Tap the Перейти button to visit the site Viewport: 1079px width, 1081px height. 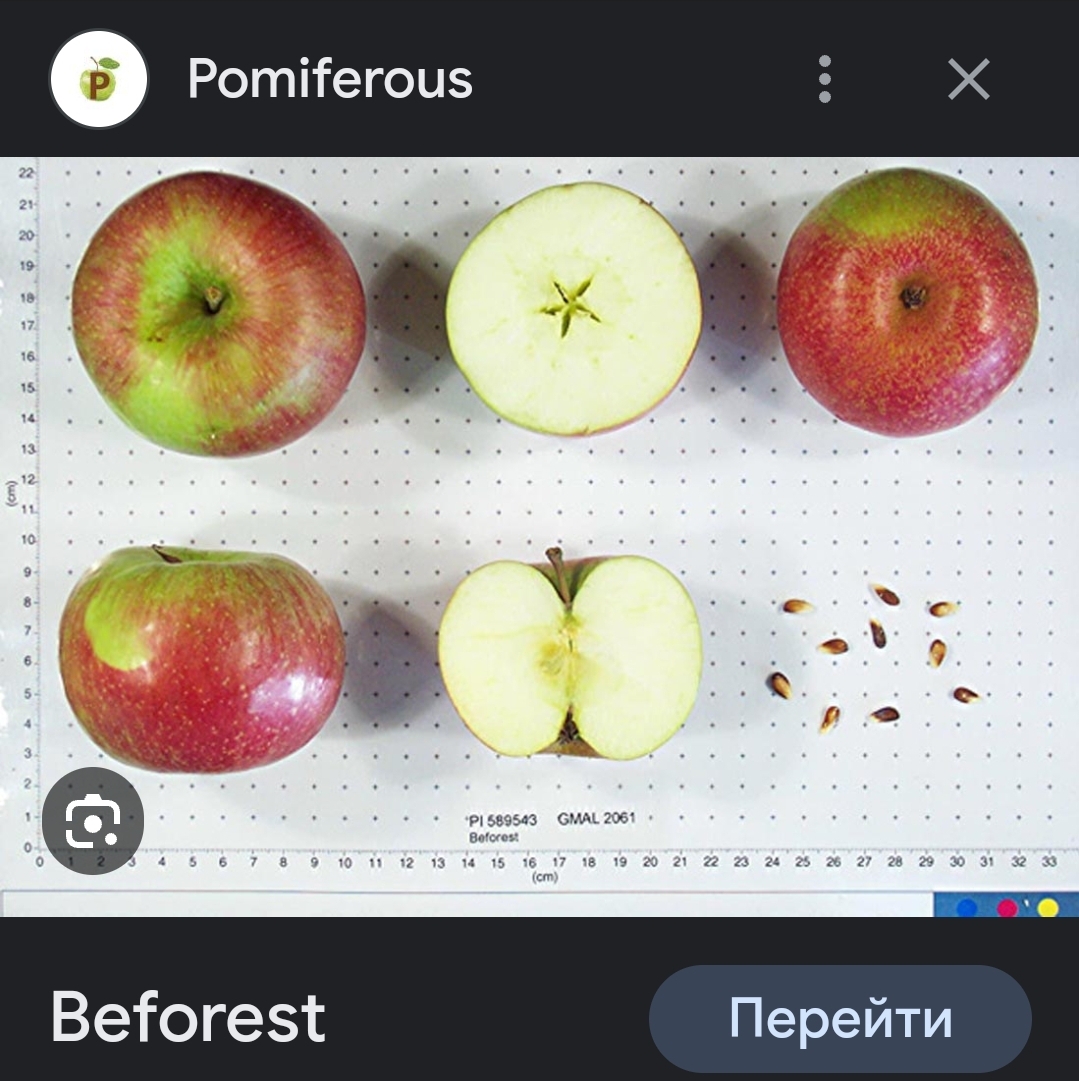[x=840, y=1018]
